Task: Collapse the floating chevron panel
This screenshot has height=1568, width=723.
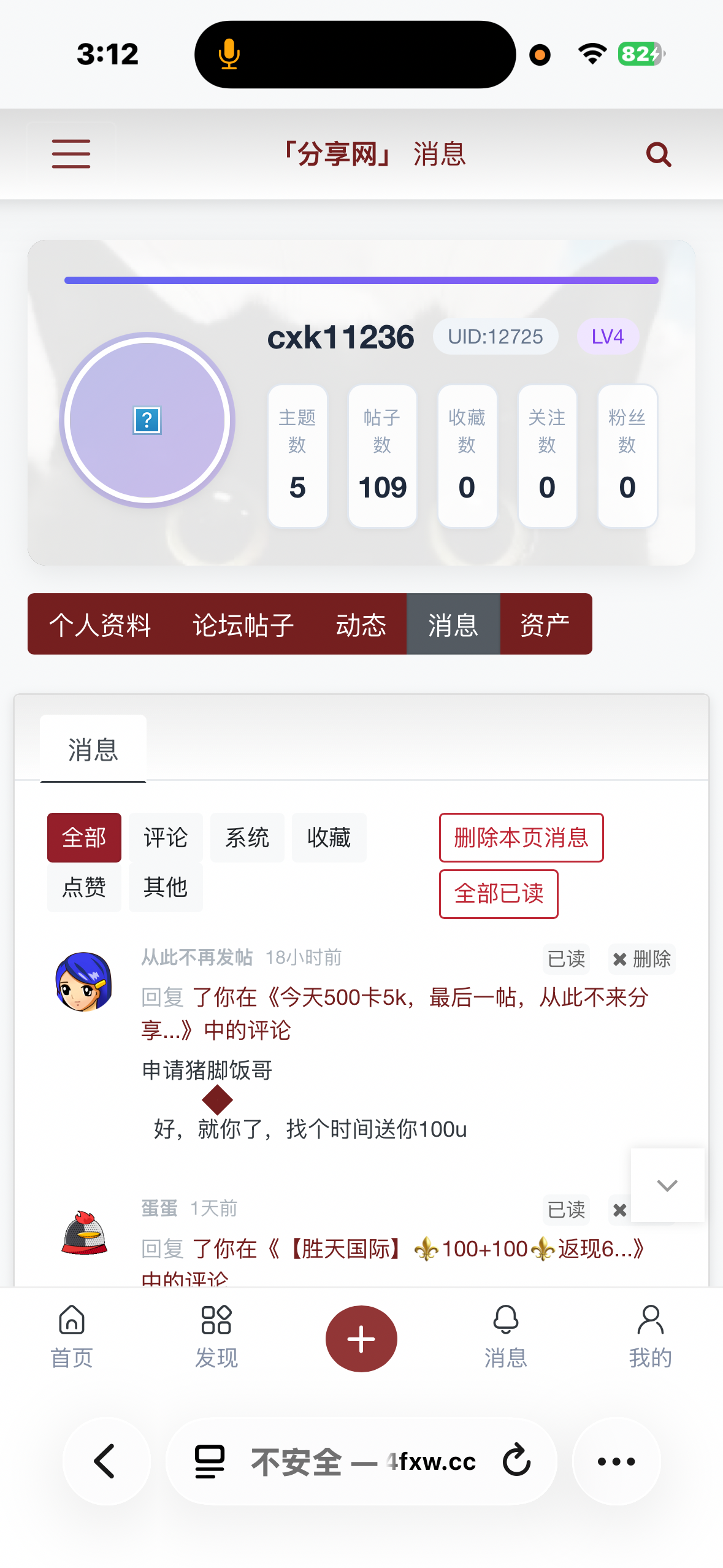Action: coord(667,1185)
